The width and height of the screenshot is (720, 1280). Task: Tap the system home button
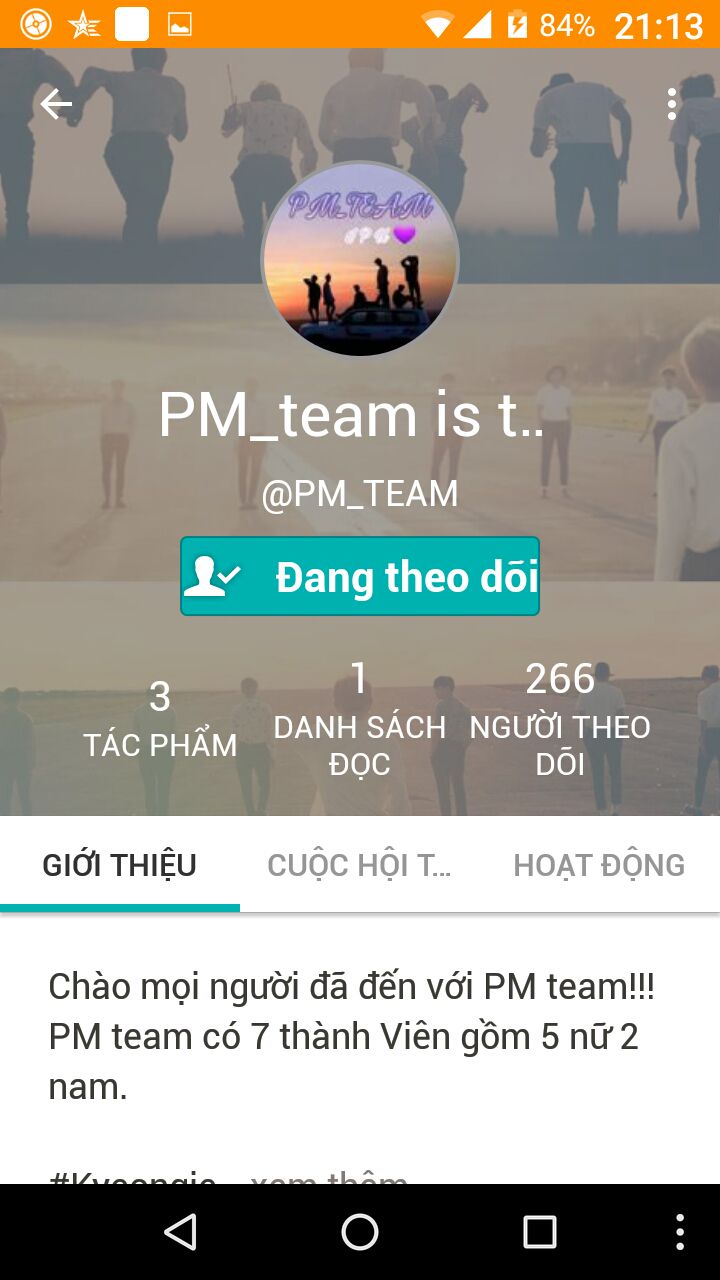[360, 1232]
